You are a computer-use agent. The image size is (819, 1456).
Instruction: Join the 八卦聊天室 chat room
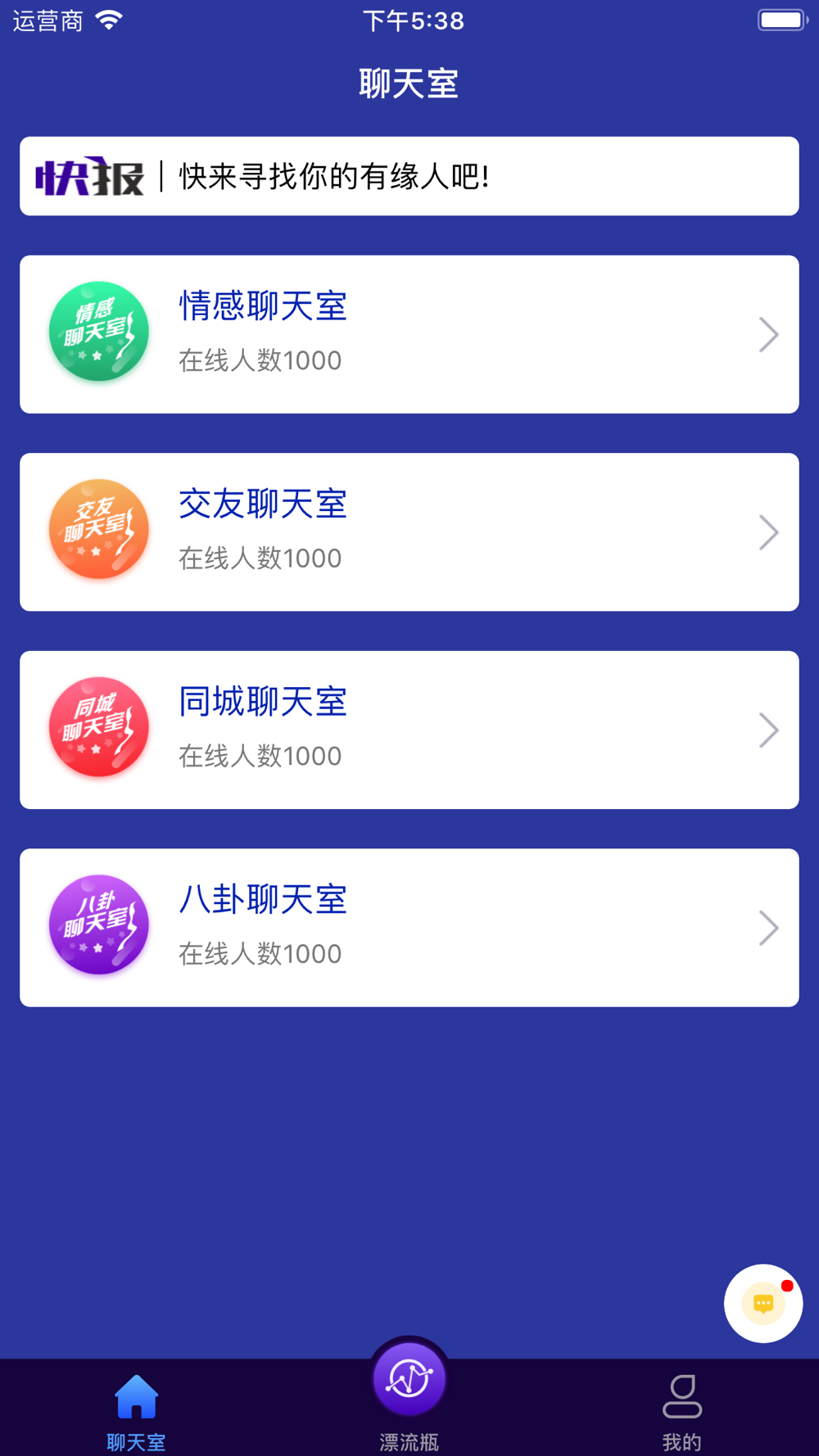[409, 928]
